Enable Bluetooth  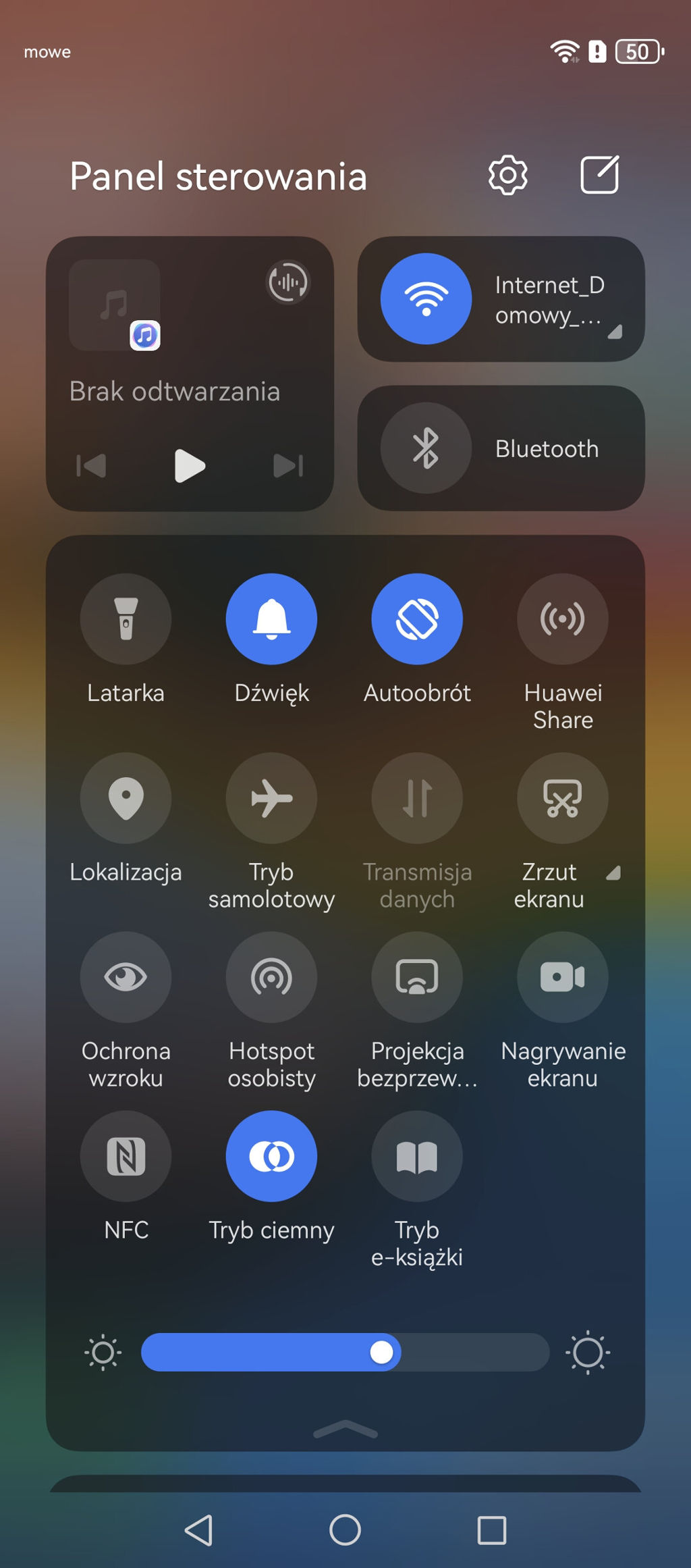(x=426, y=448)
